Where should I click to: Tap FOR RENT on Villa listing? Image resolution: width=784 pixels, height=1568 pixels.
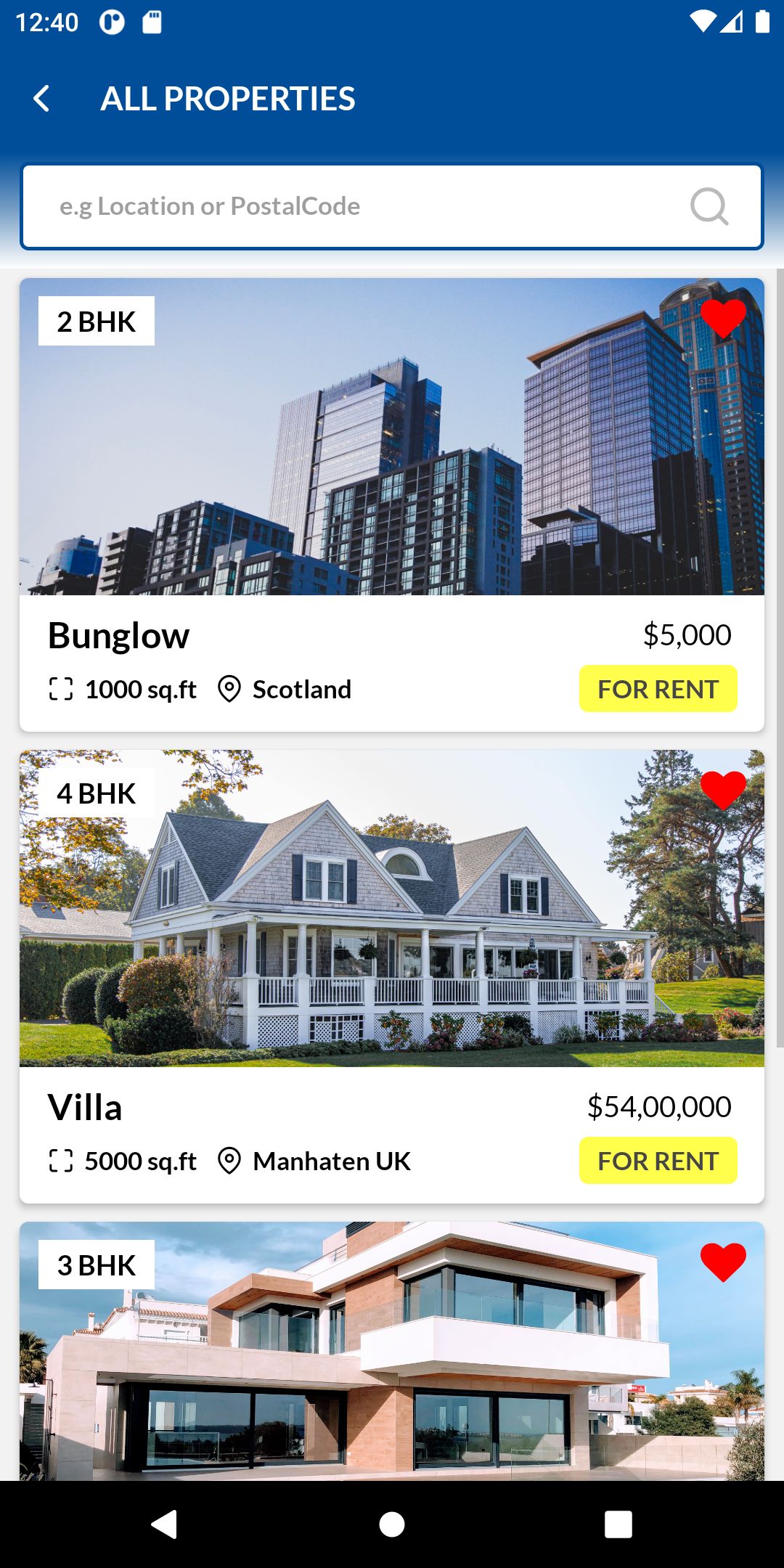(x=658, y=1161)
